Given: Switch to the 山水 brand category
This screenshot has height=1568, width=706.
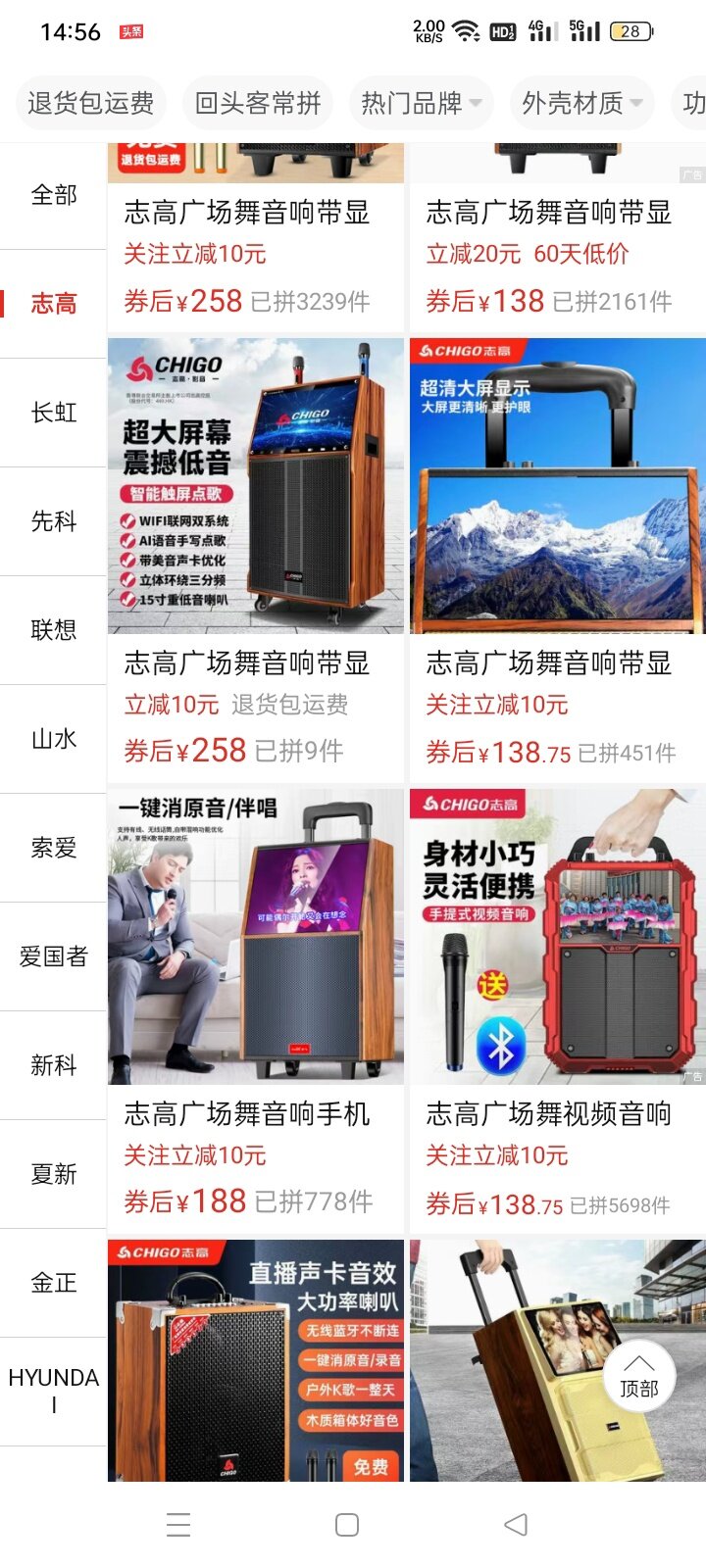Looking at the screenshot, I should point(54,739).
